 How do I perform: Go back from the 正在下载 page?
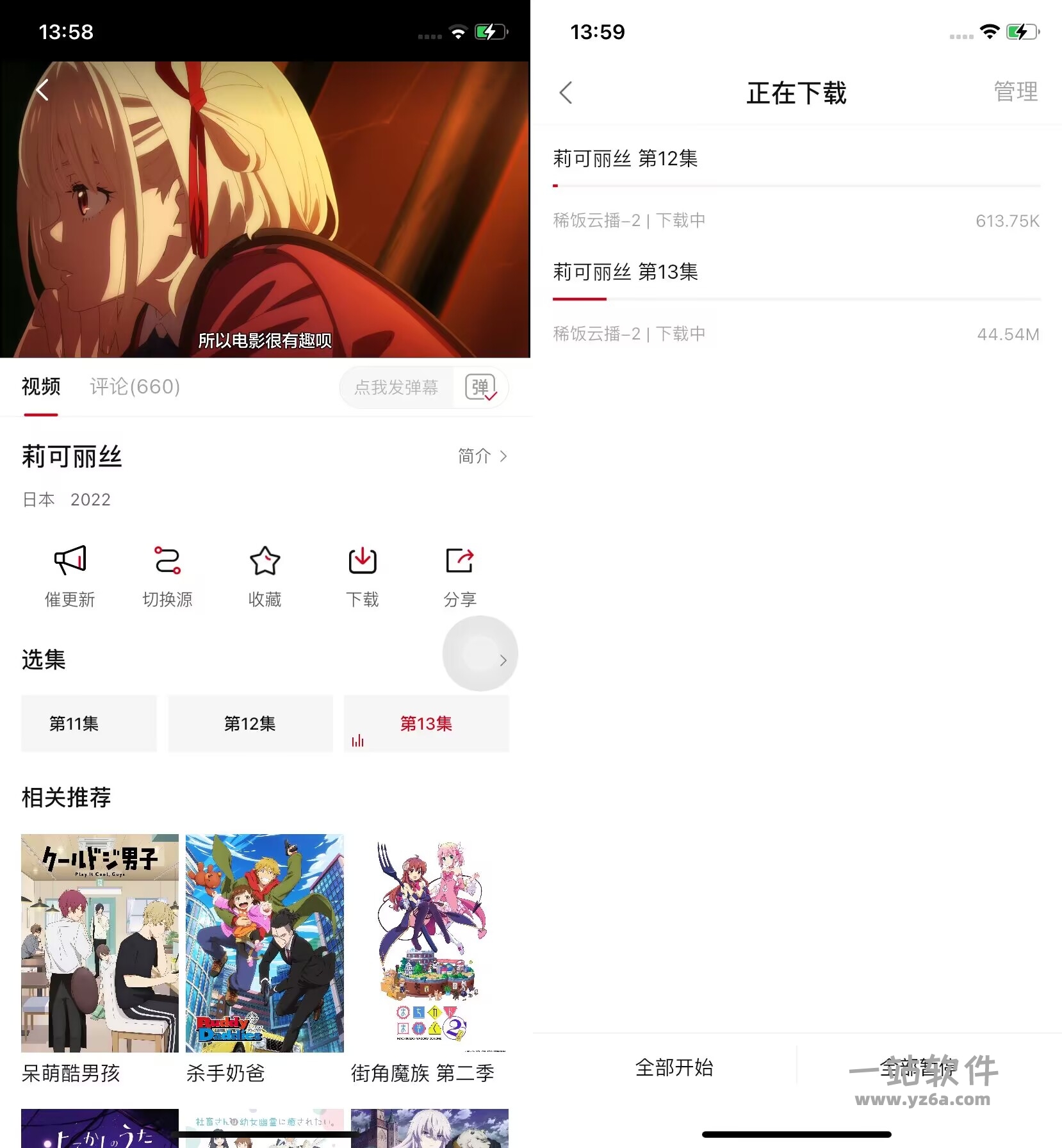pyautogui.click(x=566, y=93)
